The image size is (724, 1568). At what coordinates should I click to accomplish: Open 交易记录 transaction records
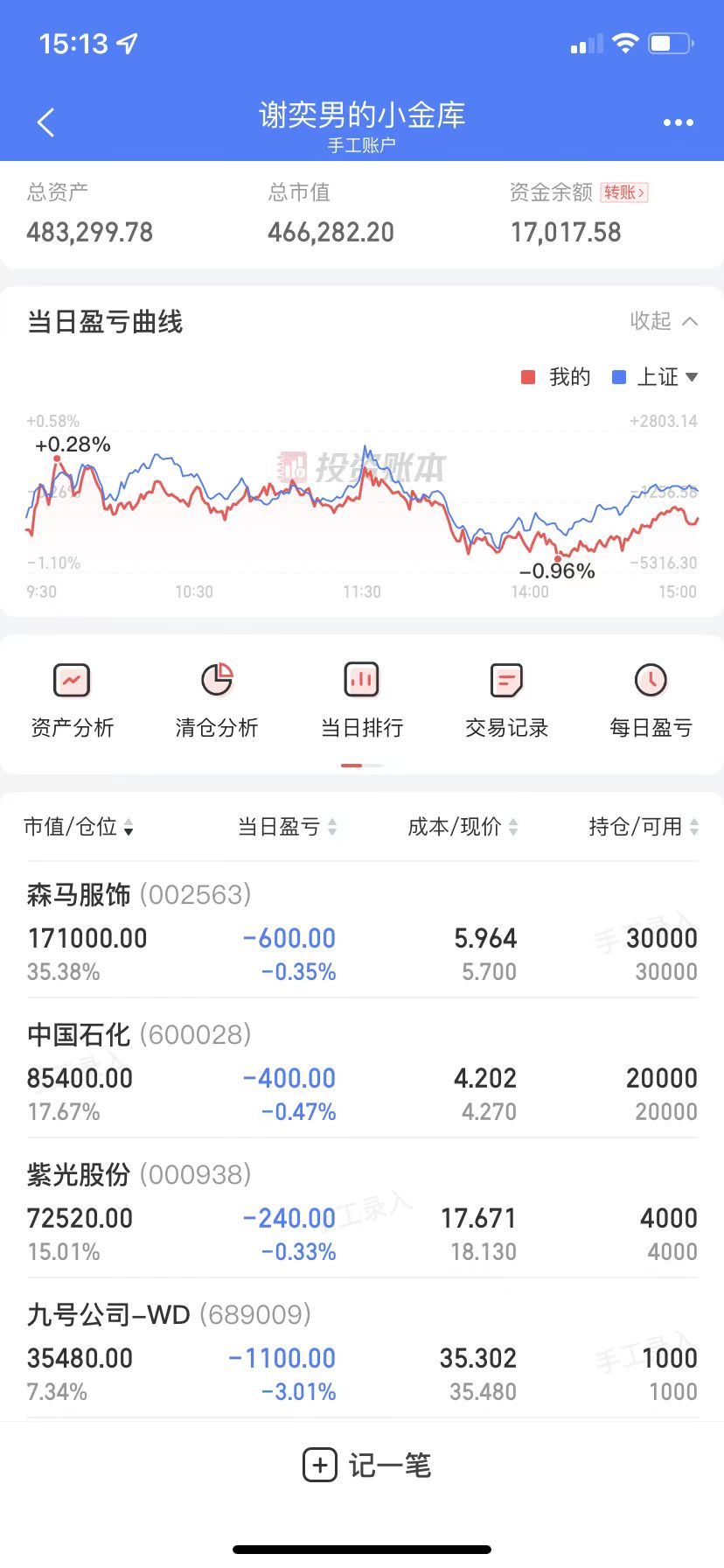click(506, 700)
